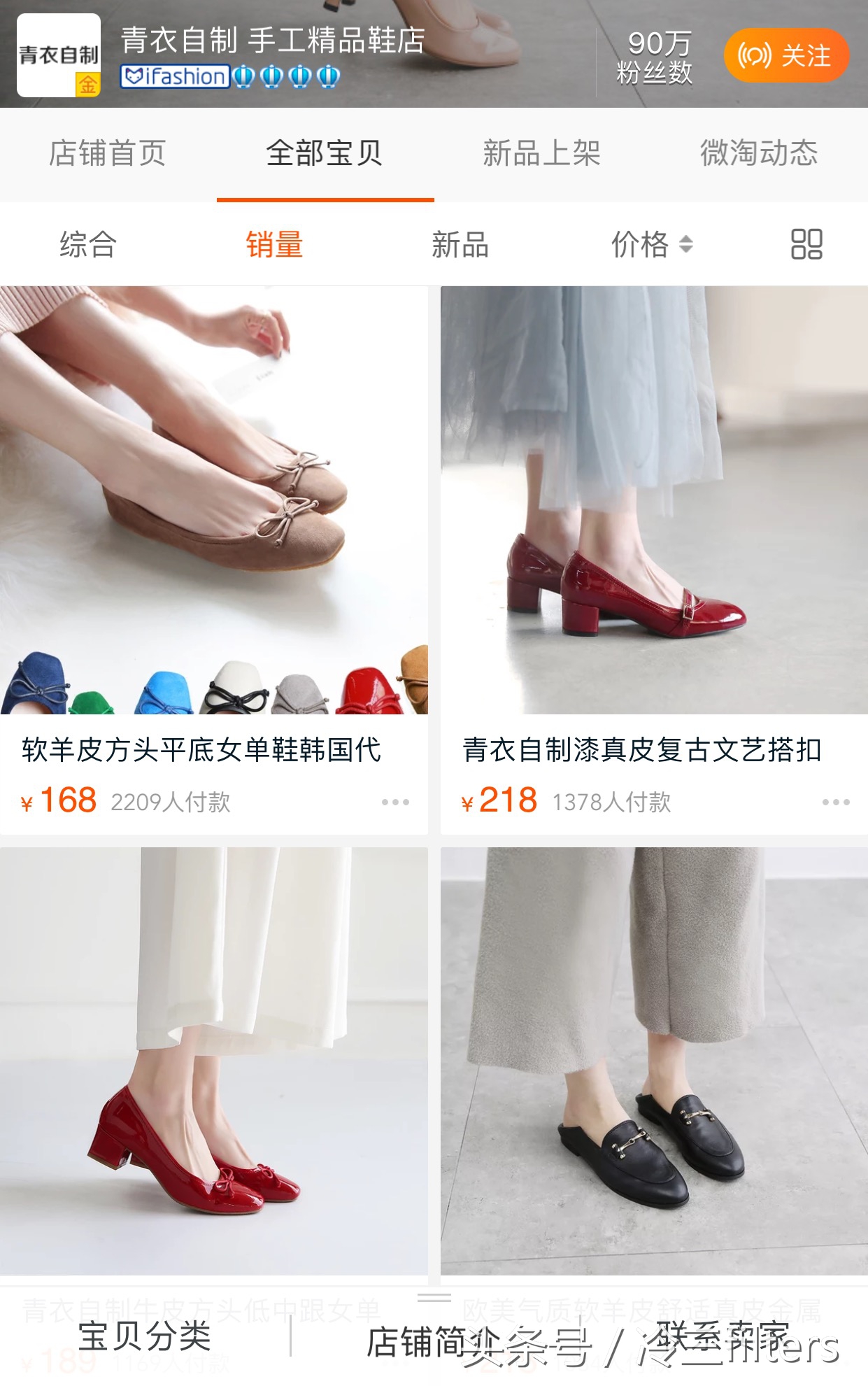The width and height of the screenshot is (868, 1386).
Task: Sort products by 综合
Action: click(x=88, y=244)
